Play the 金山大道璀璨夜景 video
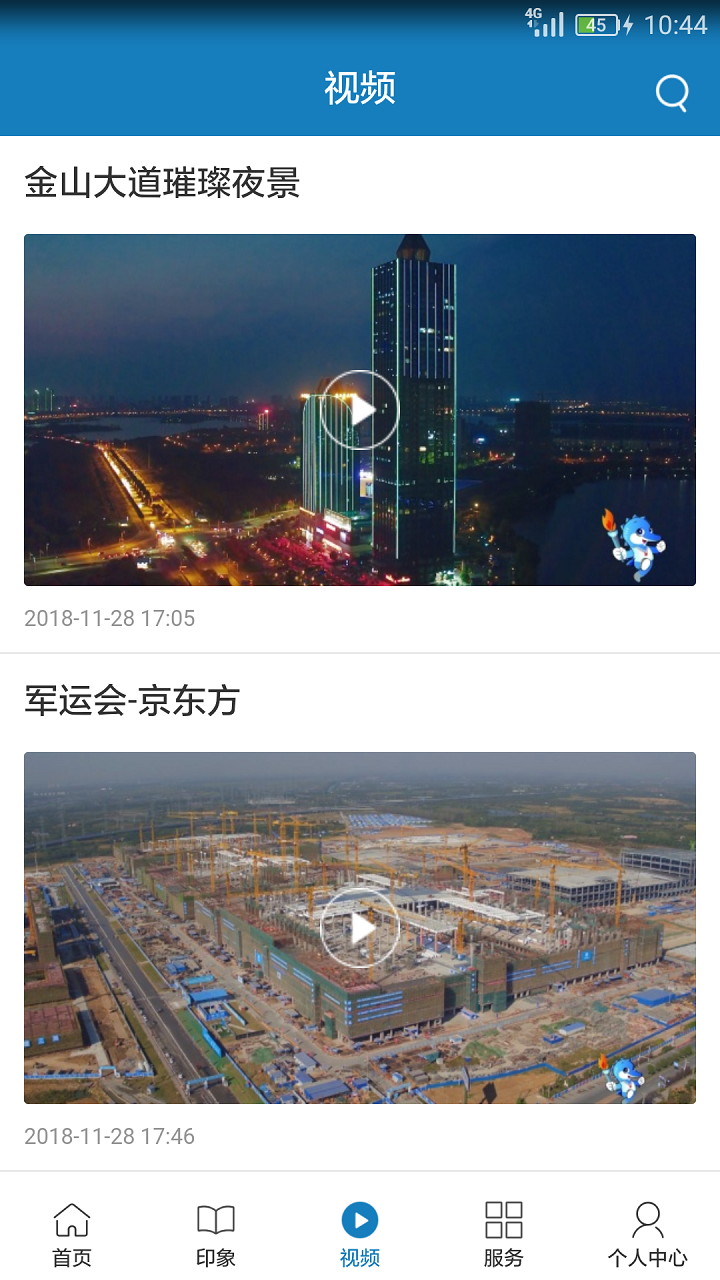The width and height of the screenshot is (720, 1280). [x=360, y=410]
